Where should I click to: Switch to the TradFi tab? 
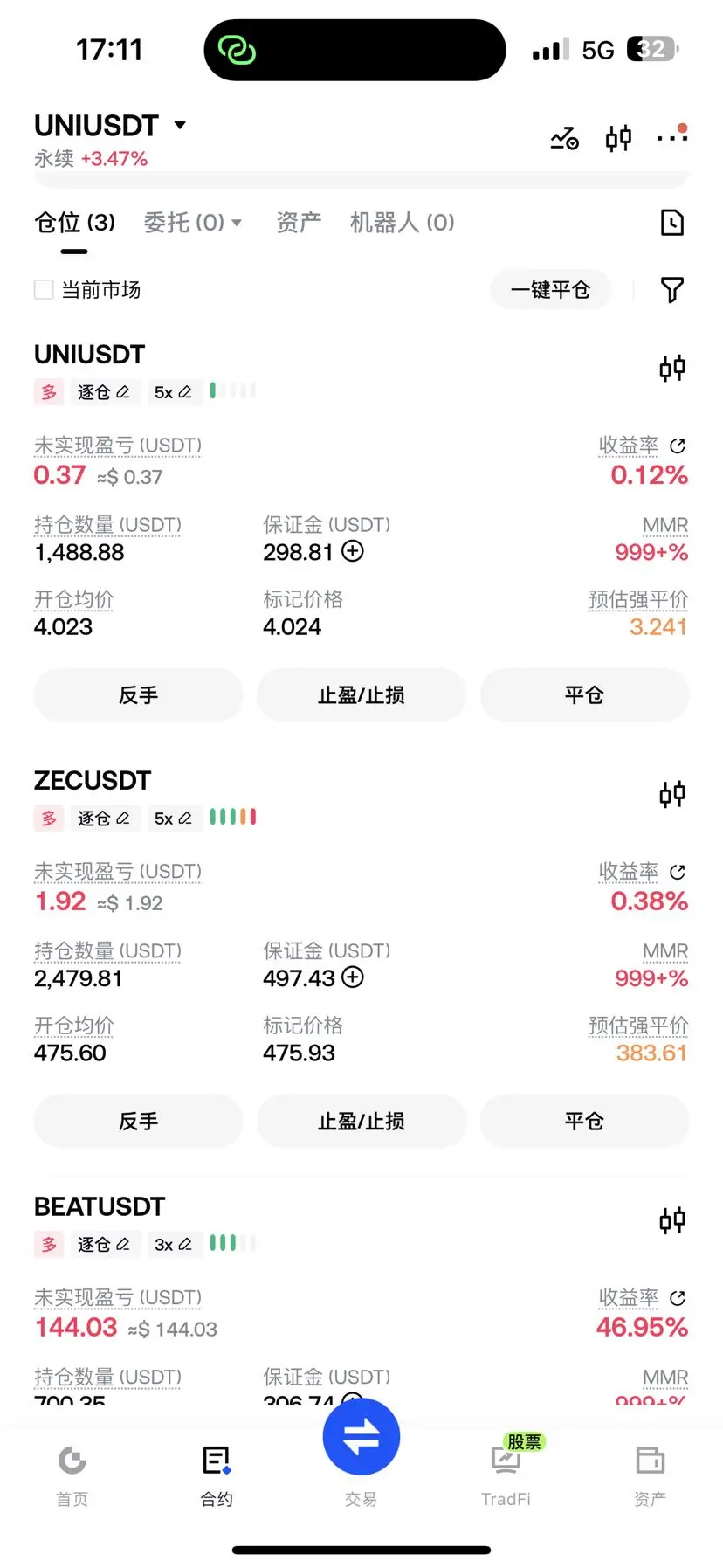506,1475
